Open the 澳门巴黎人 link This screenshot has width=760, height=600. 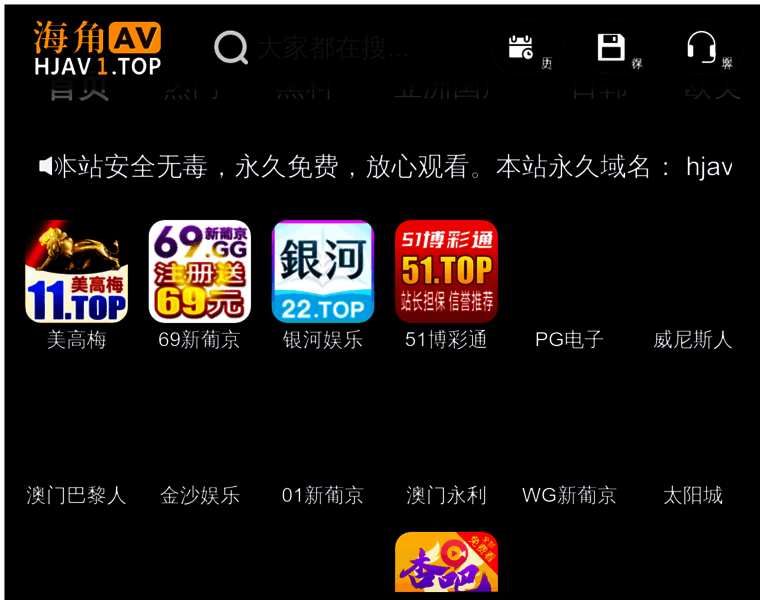tap(76, 495)
